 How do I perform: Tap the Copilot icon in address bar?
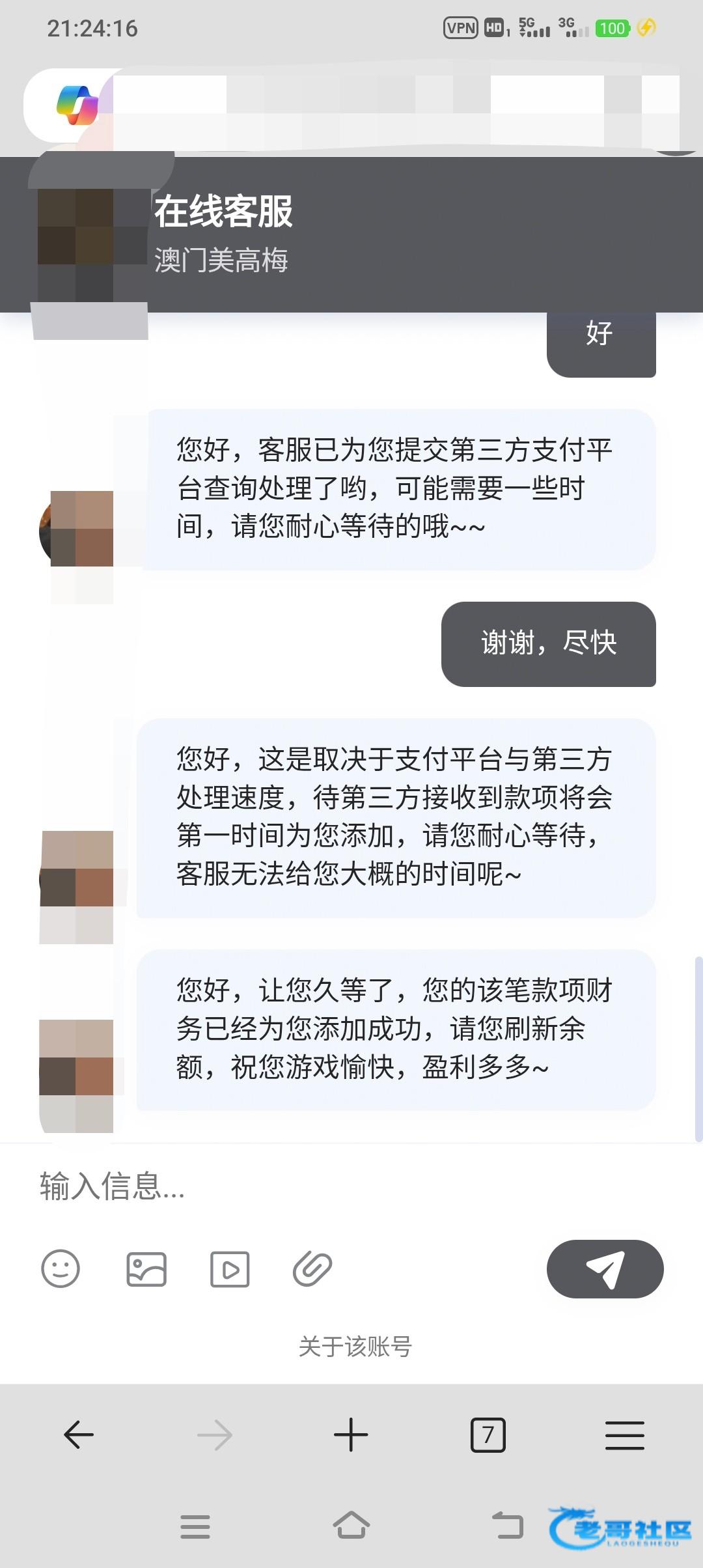77,104
